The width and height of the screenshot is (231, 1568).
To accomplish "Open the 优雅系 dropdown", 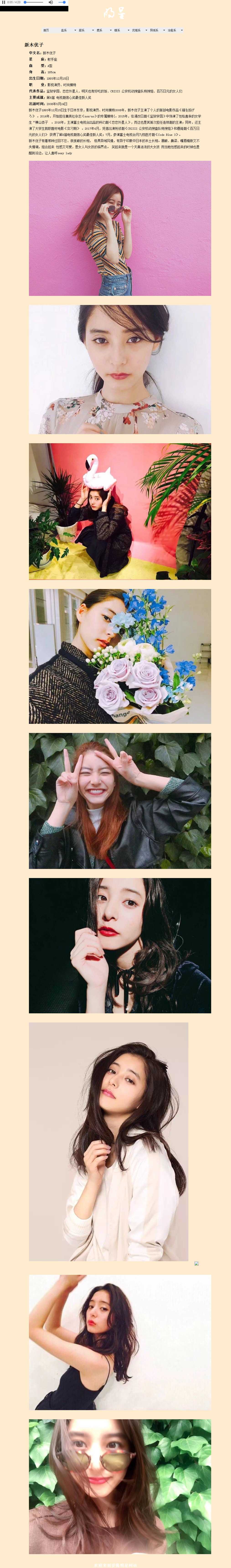I will pyautogui.click(x=136, y=30).
